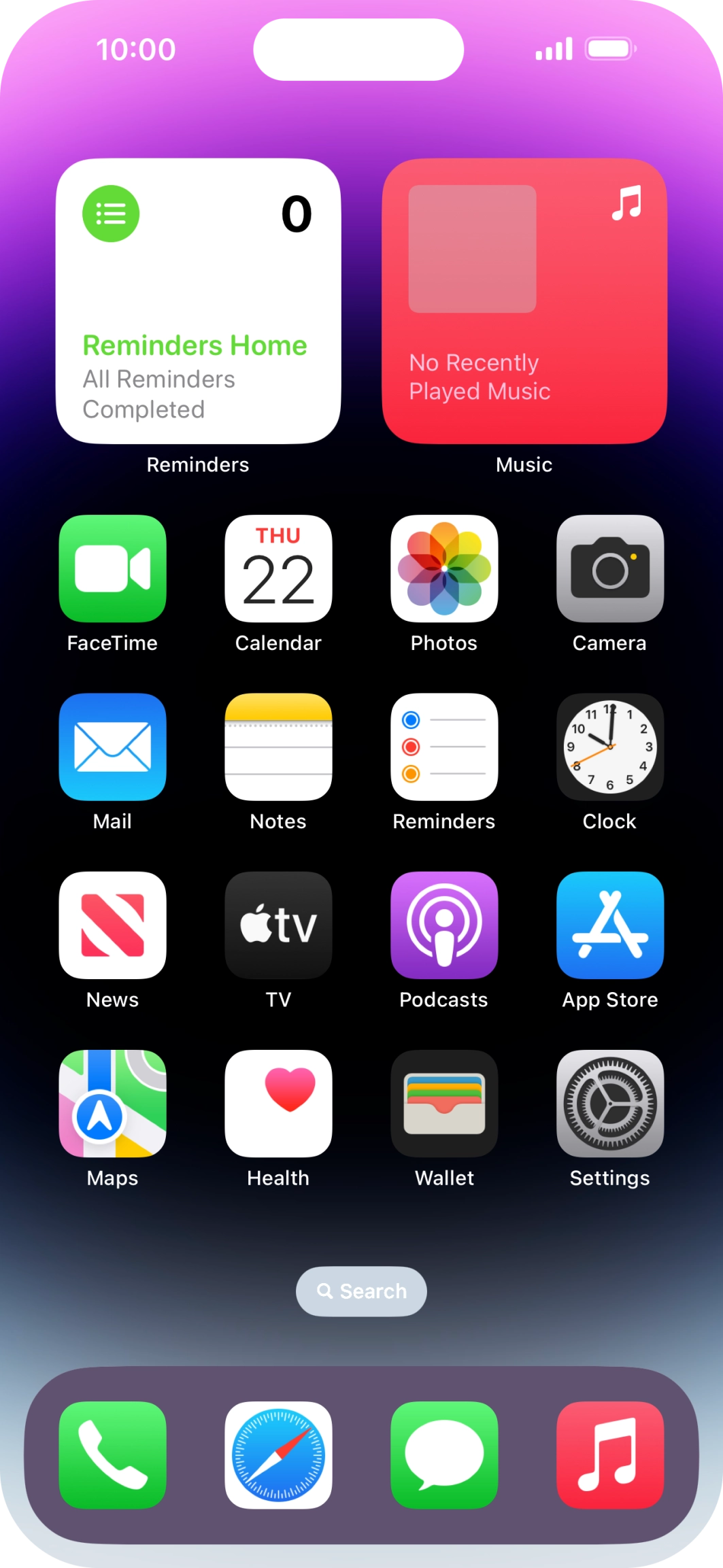Open the Clock app
The width and height of the screenshot is (723, 1568).
[610, 747]
